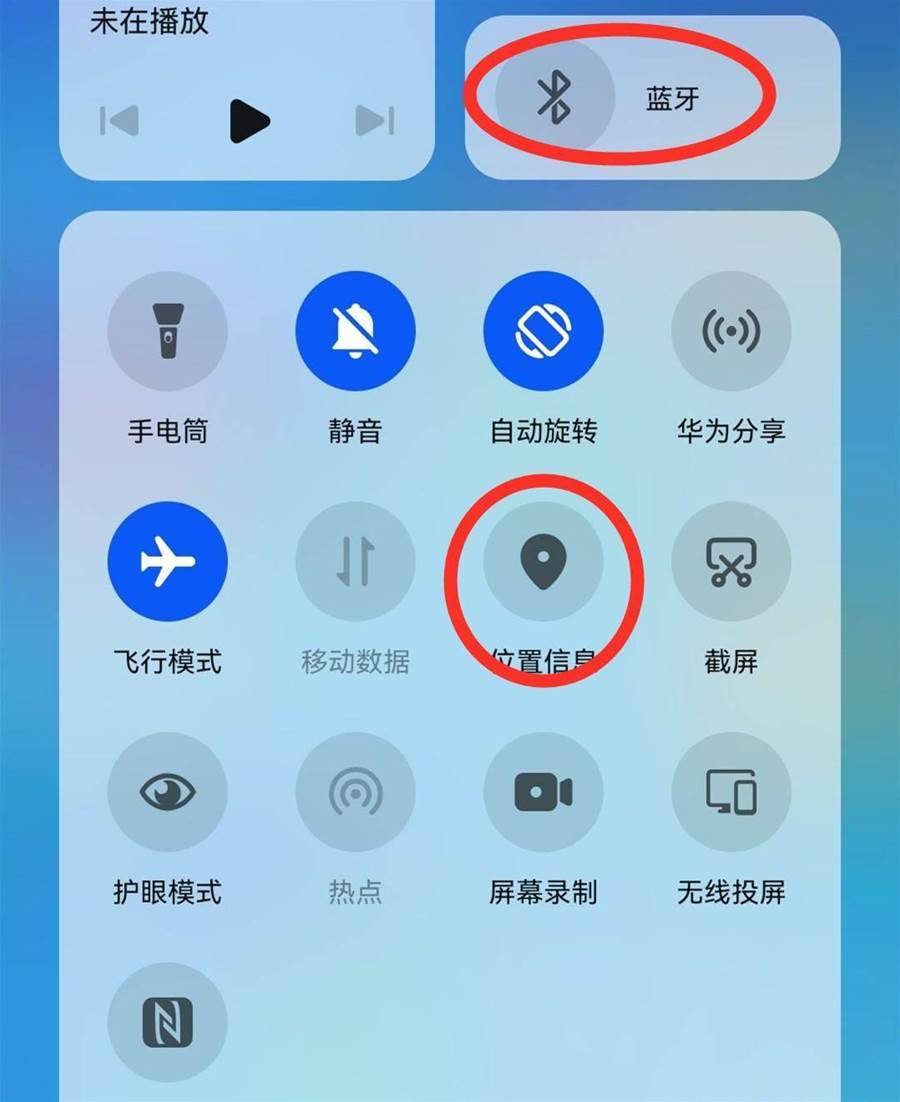Enable eye comfort mode (护眼模式)
Image resolution: width=900 pixels, height=1102 pixels.
pos(167,792)
